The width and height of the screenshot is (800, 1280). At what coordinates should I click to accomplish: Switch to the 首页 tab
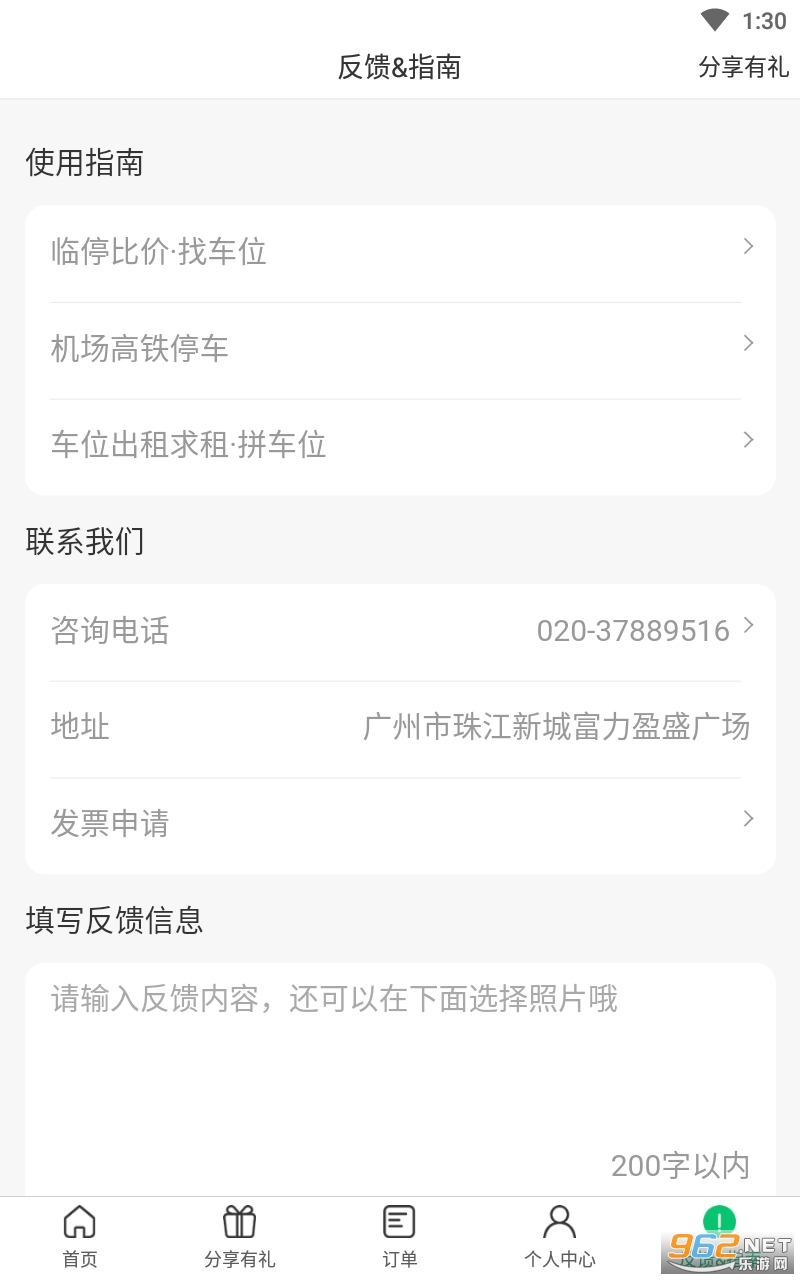click(x=80, y=1236)
